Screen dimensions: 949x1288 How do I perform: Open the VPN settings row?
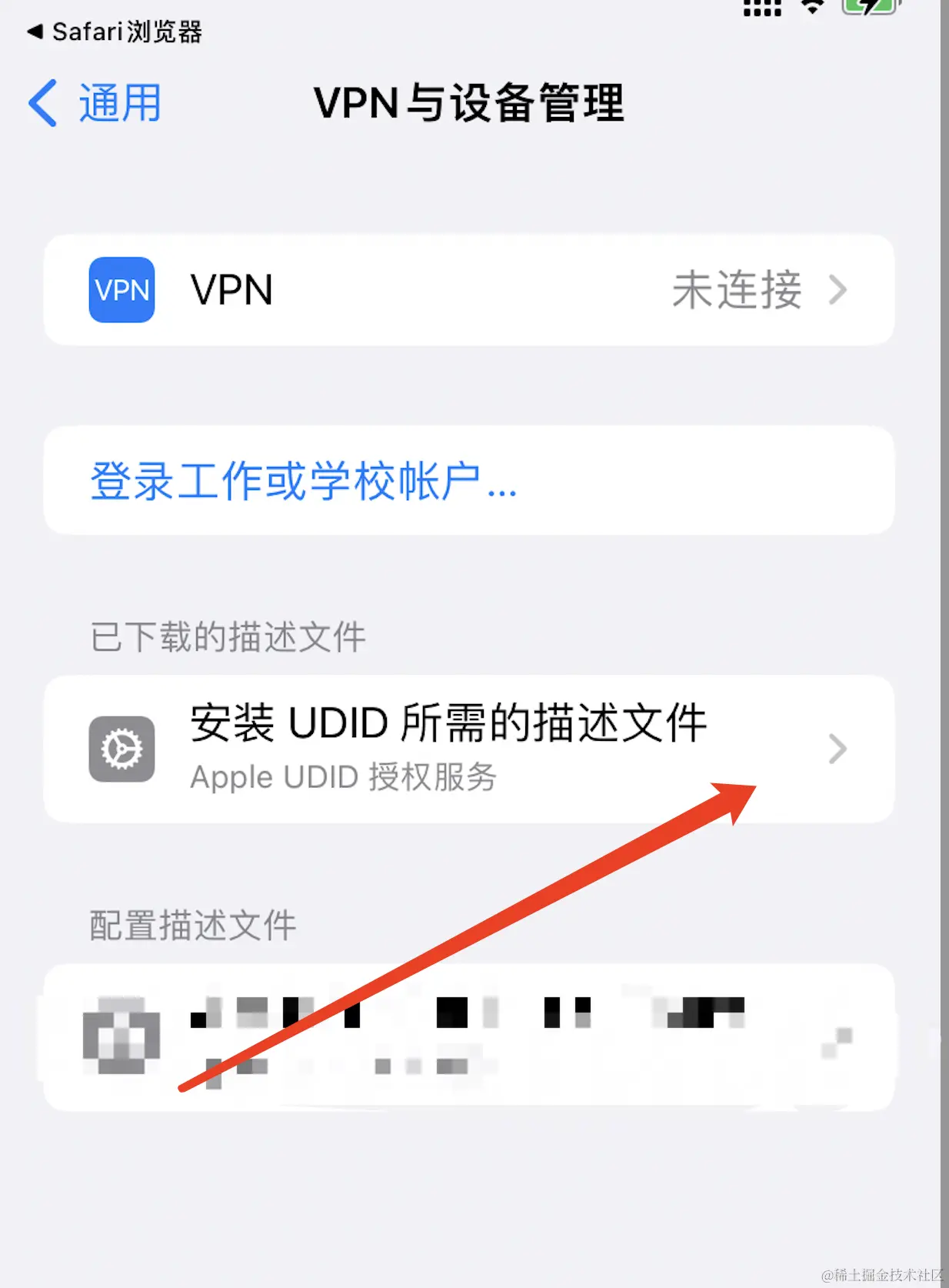[468, 290]
